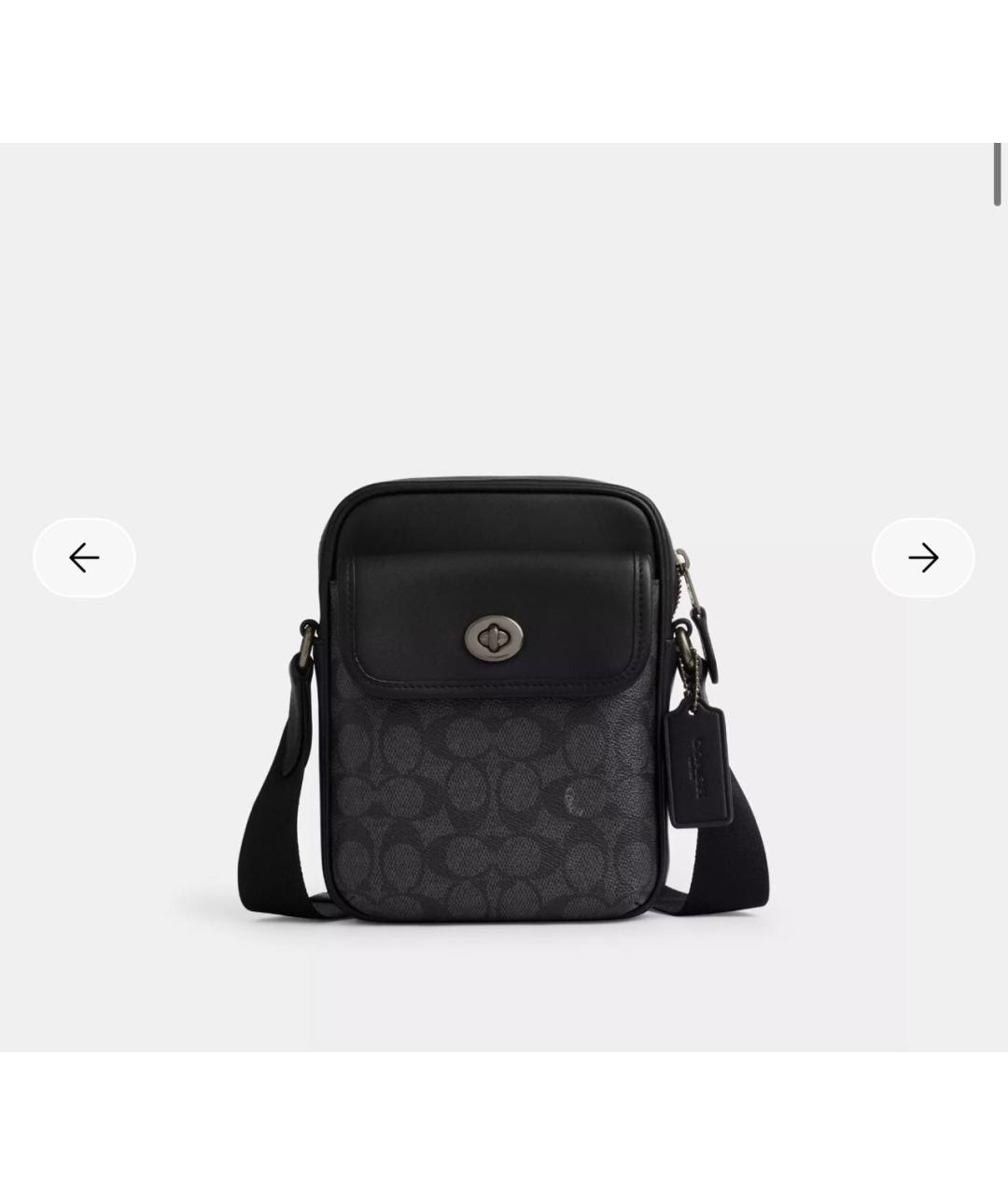1008x1195 pixels.
Task: Show the previous product image
Action: click(84, 557)
